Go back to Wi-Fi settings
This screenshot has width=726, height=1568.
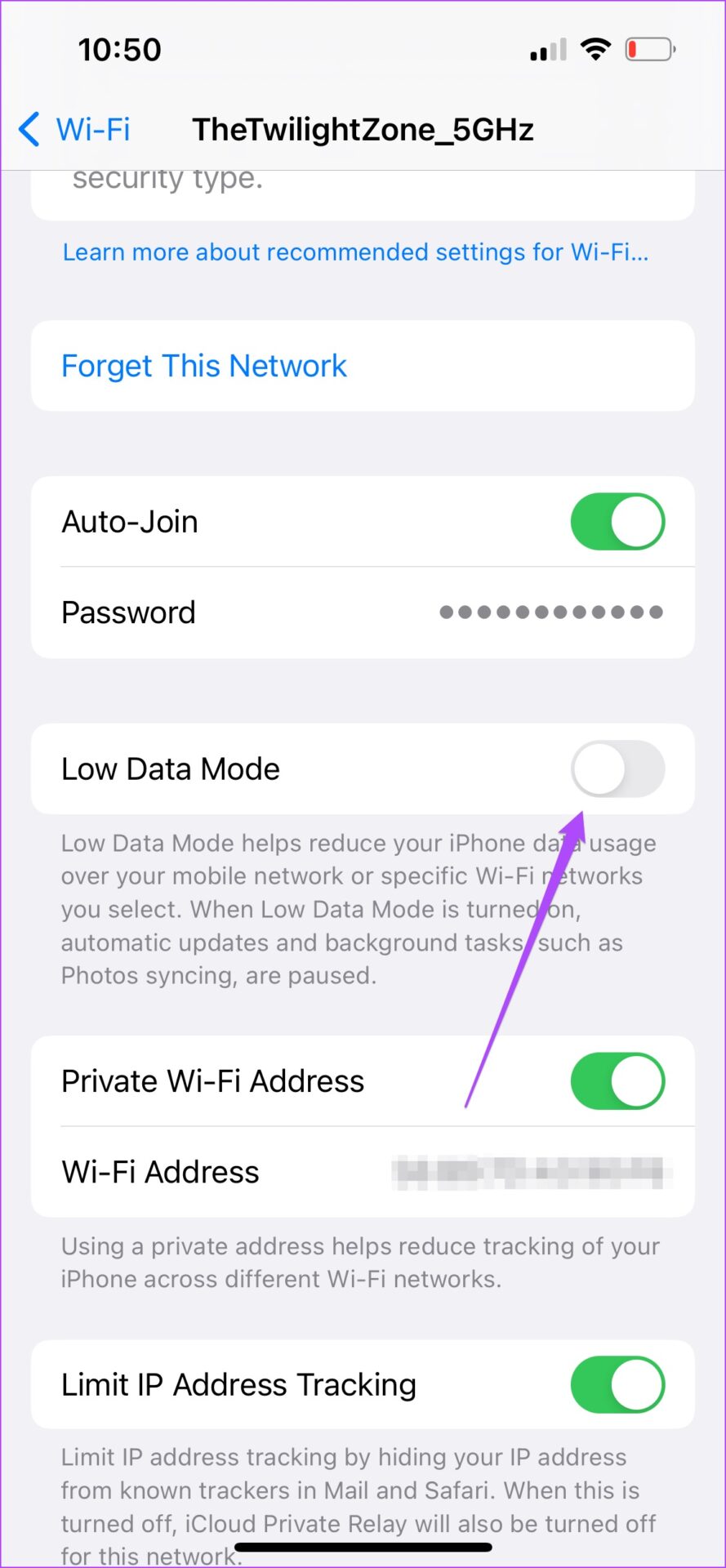73,129
